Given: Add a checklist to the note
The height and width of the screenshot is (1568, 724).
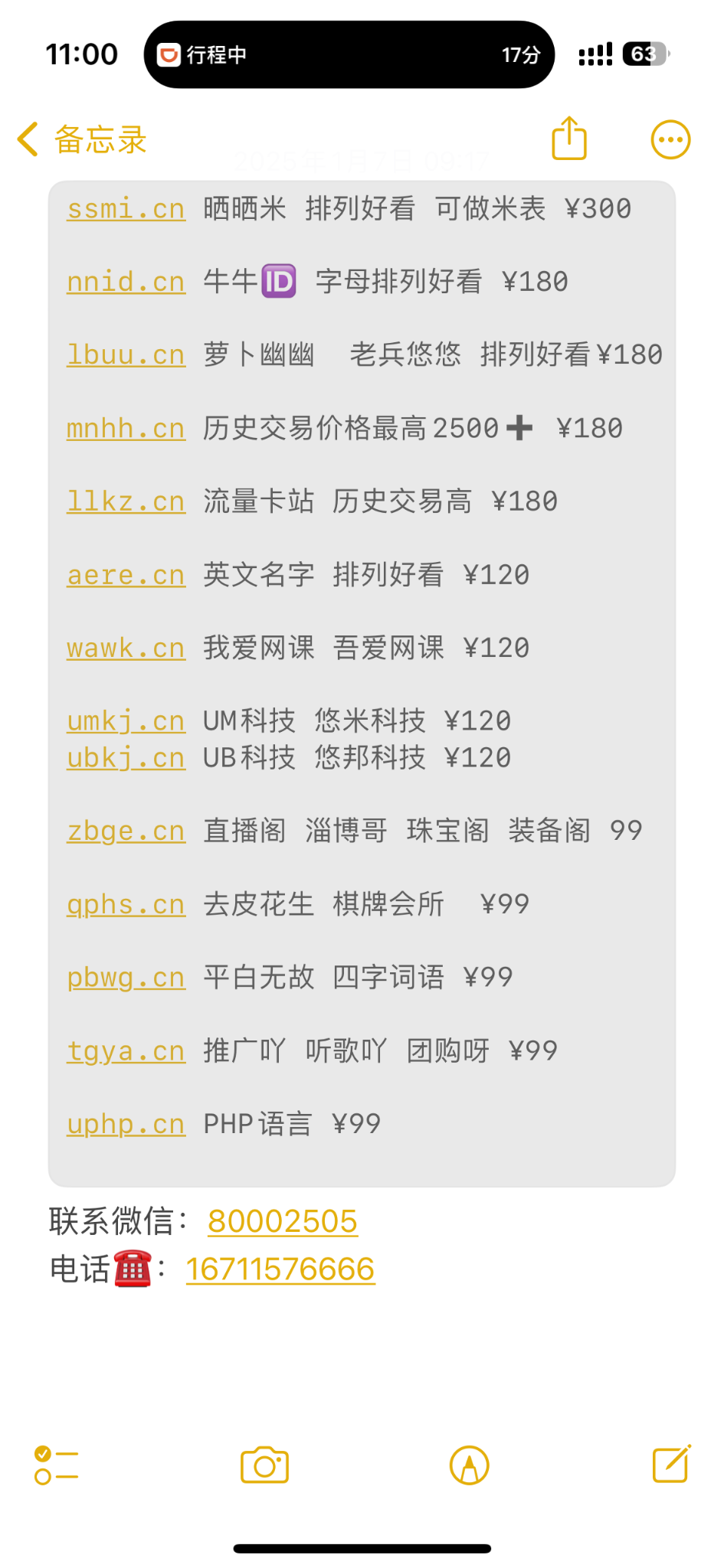Looking at the screenshot, I should (x=57, y=1465).
